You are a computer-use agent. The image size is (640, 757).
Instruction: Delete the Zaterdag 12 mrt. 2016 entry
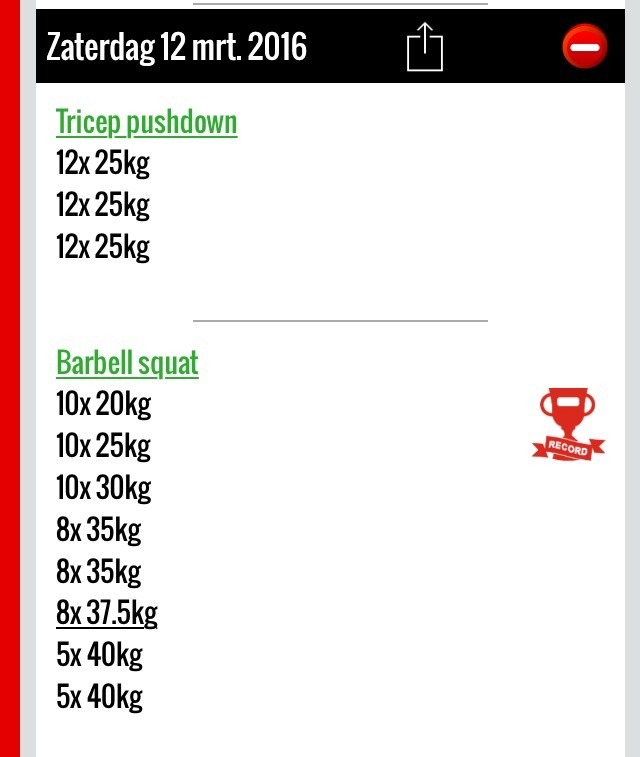(584, 47)
